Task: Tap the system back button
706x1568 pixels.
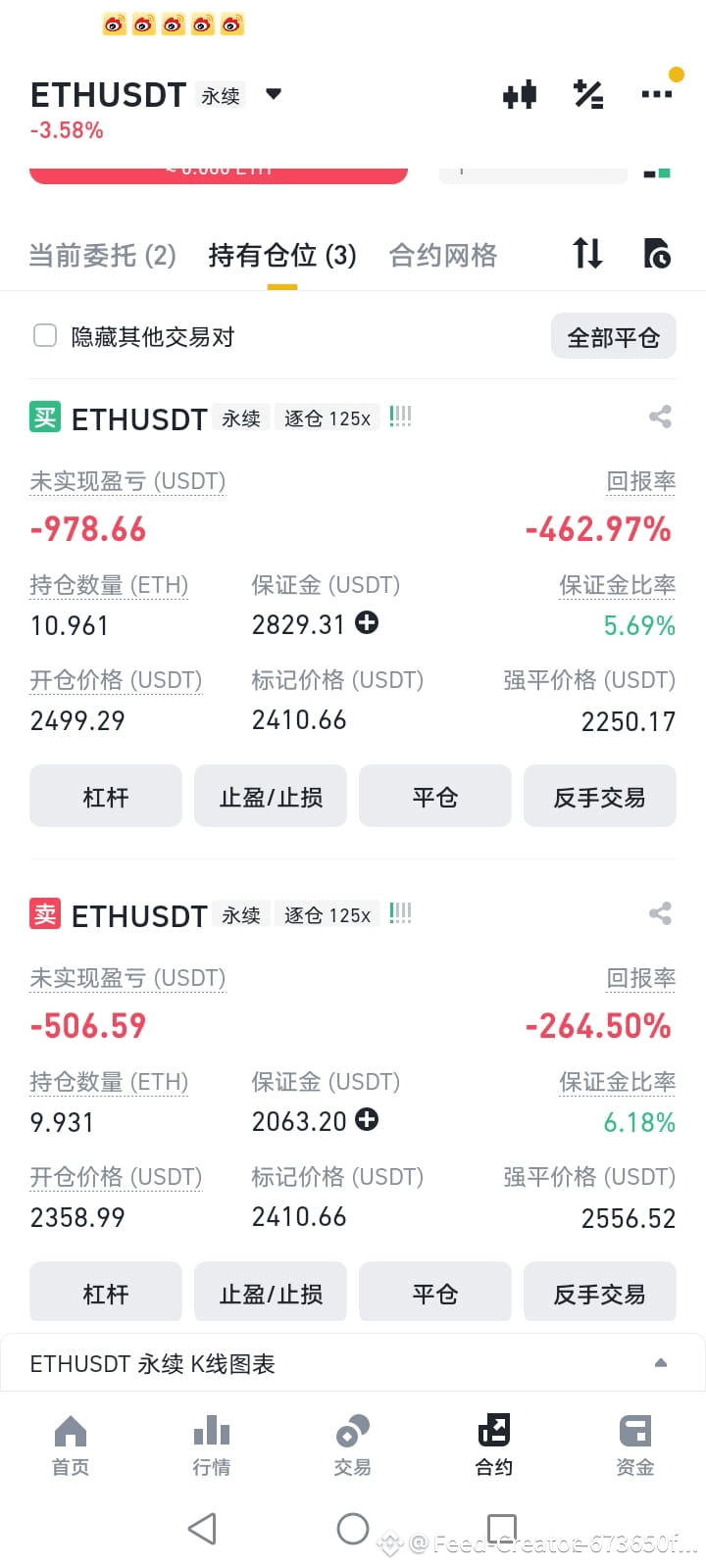Action: [x=202, y=1528]
